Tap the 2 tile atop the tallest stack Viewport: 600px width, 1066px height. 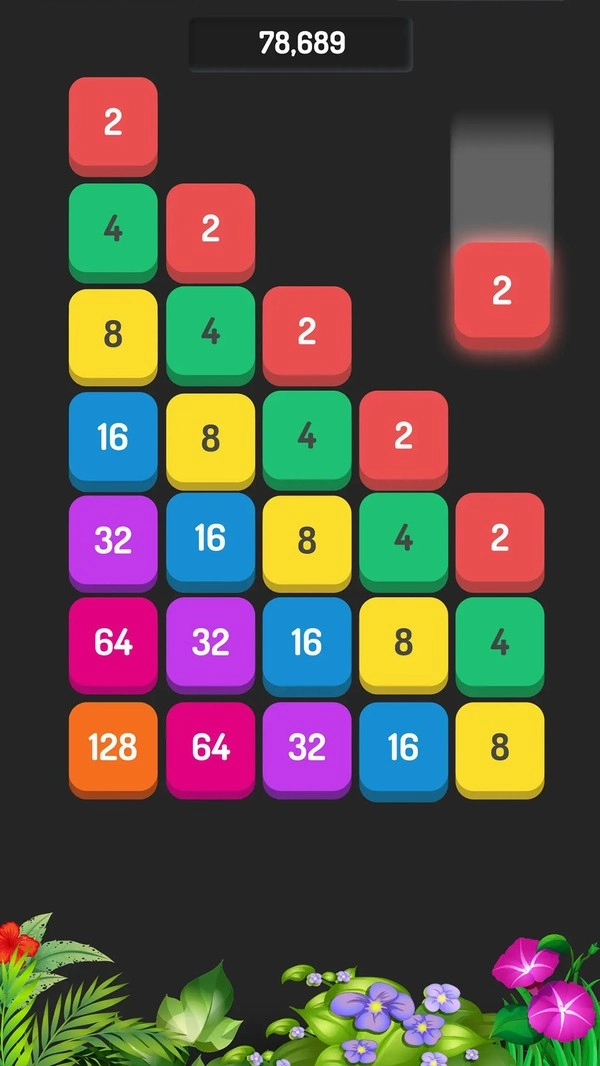coord(113,122)
